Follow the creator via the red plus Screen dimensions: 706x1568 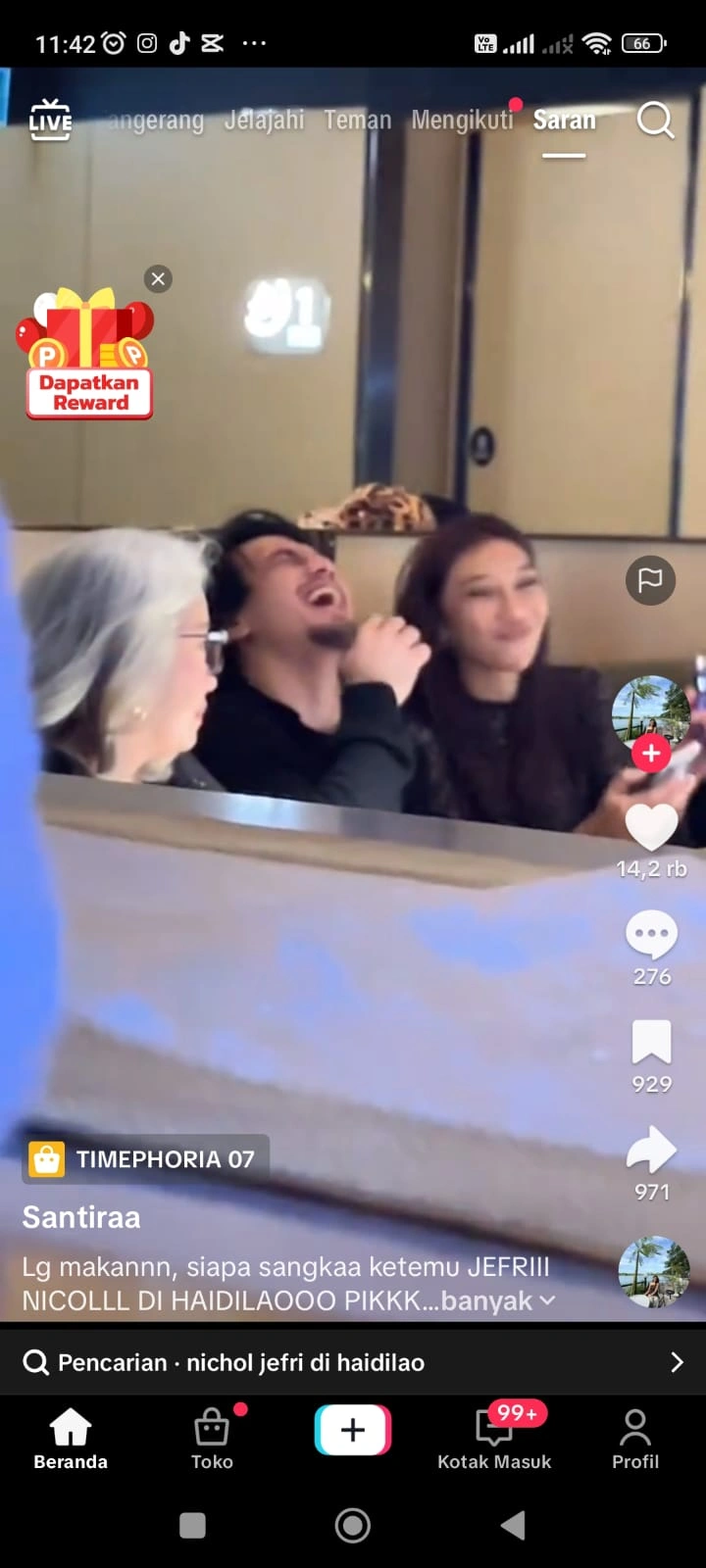[x=651, y=753]
